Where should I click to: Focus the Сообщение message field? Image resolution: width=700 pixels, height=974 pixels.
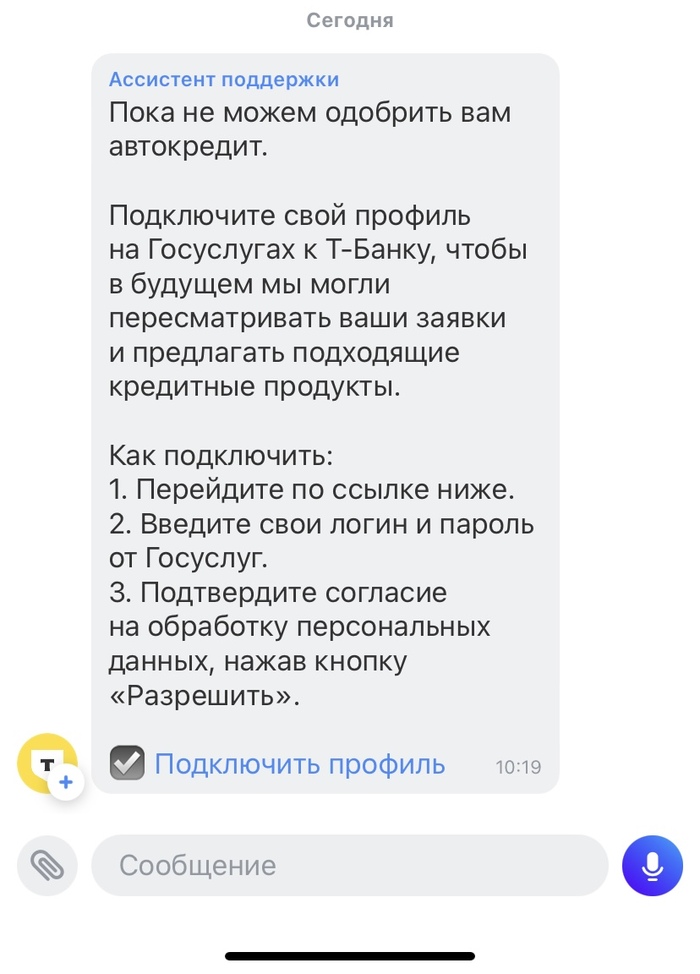[x=350, y=864]
